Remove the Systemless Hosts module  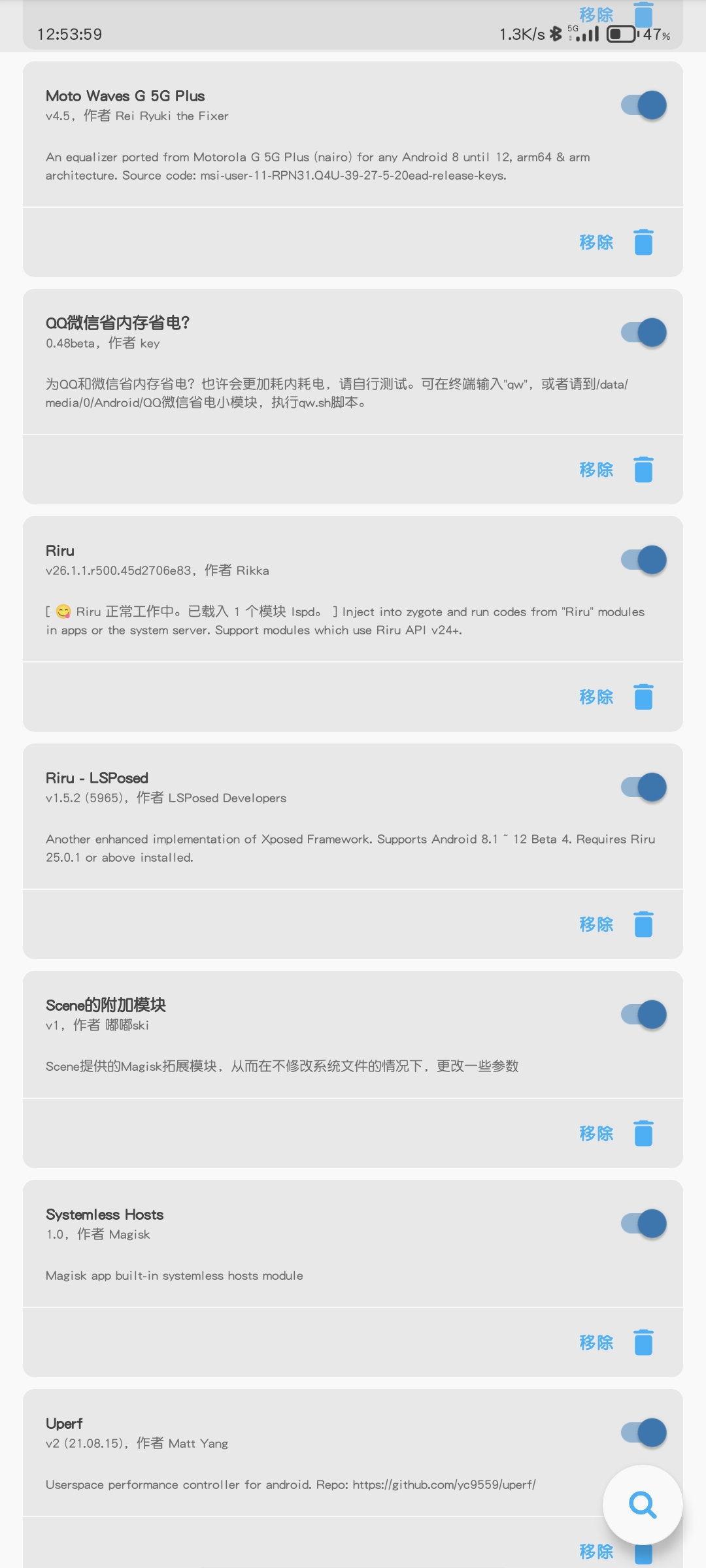pyautogui.click(x=615, y=1343)
